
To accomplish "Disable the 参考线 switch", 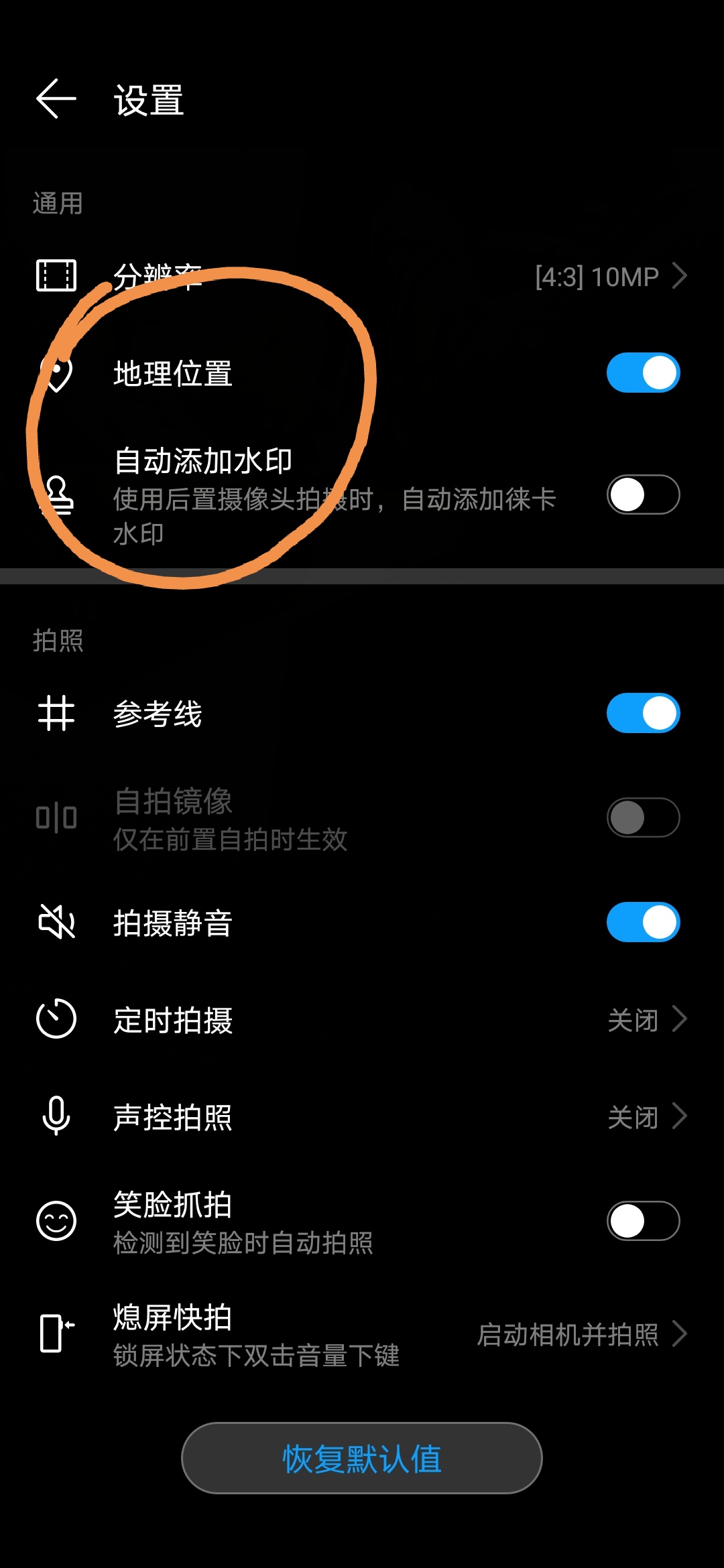I will point(643,713).
